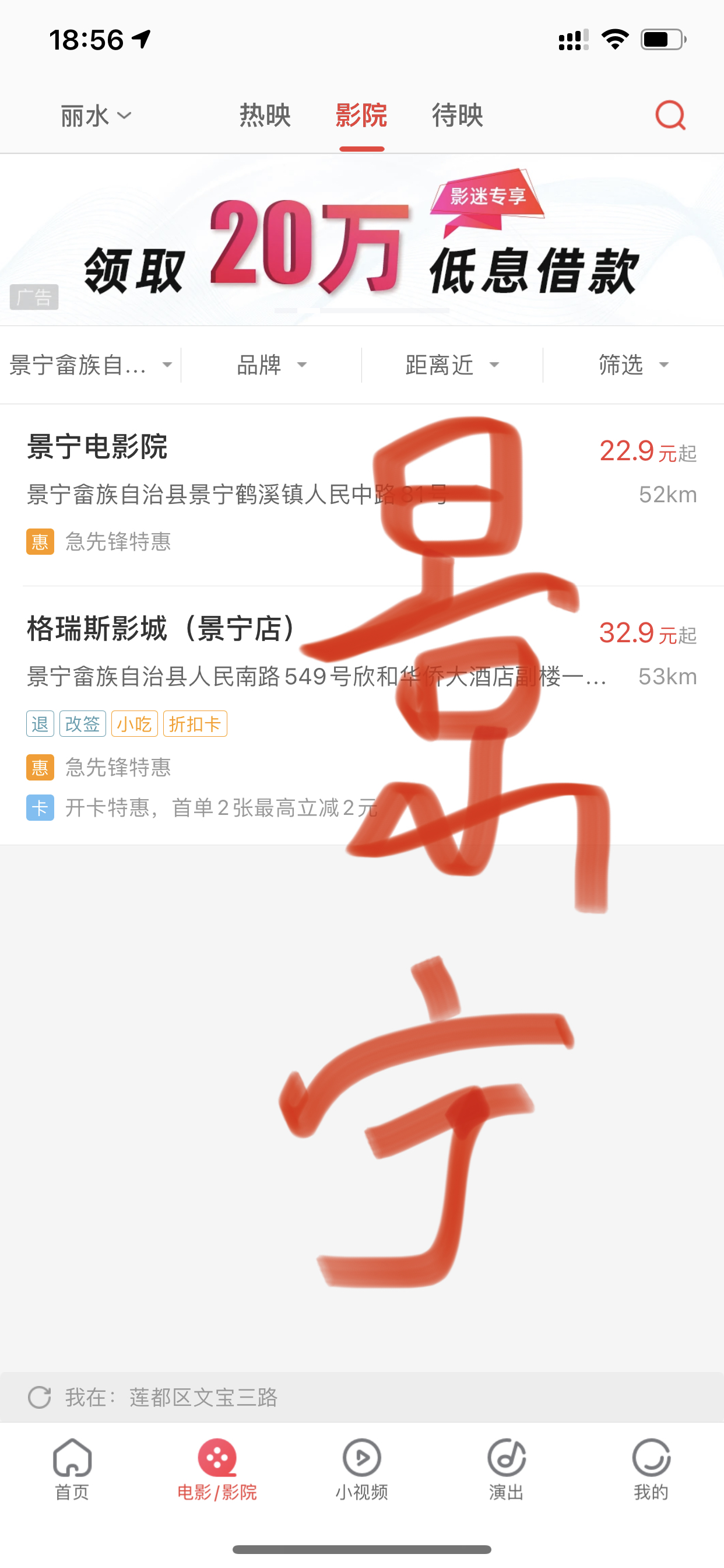
Task: Open the 筛选 filter options
Action: tap(632, 365)
